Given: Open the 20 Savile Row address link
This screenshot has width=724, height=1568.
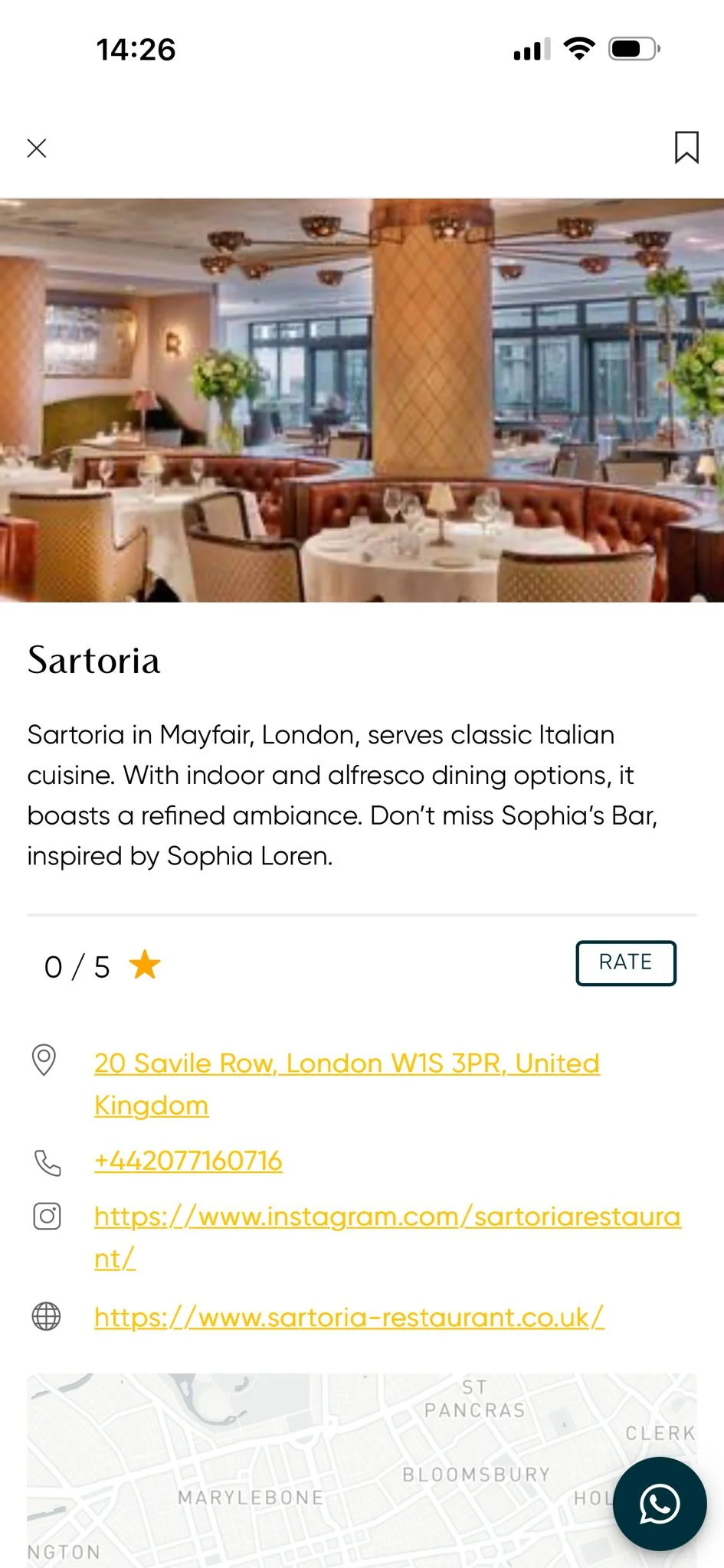Looking at the screenshot, I should click(x=347, y=1084).
